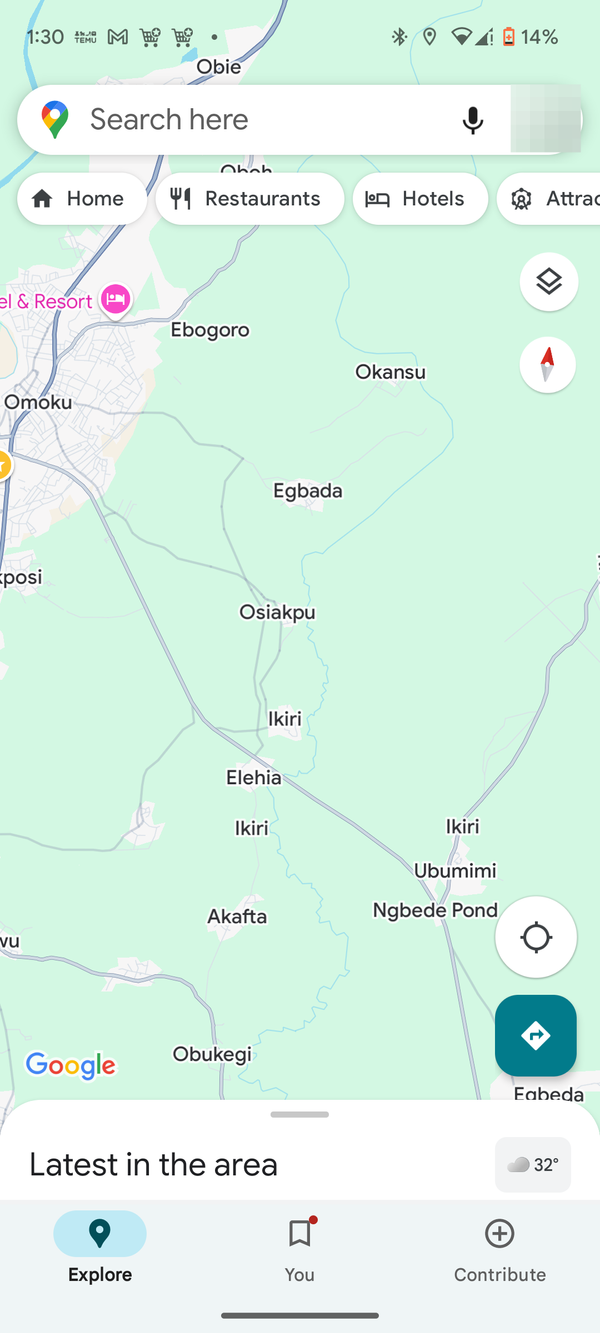Select the Explore tab
The width and height of the screenshot is (600, 1333).
coord(100,1249)
